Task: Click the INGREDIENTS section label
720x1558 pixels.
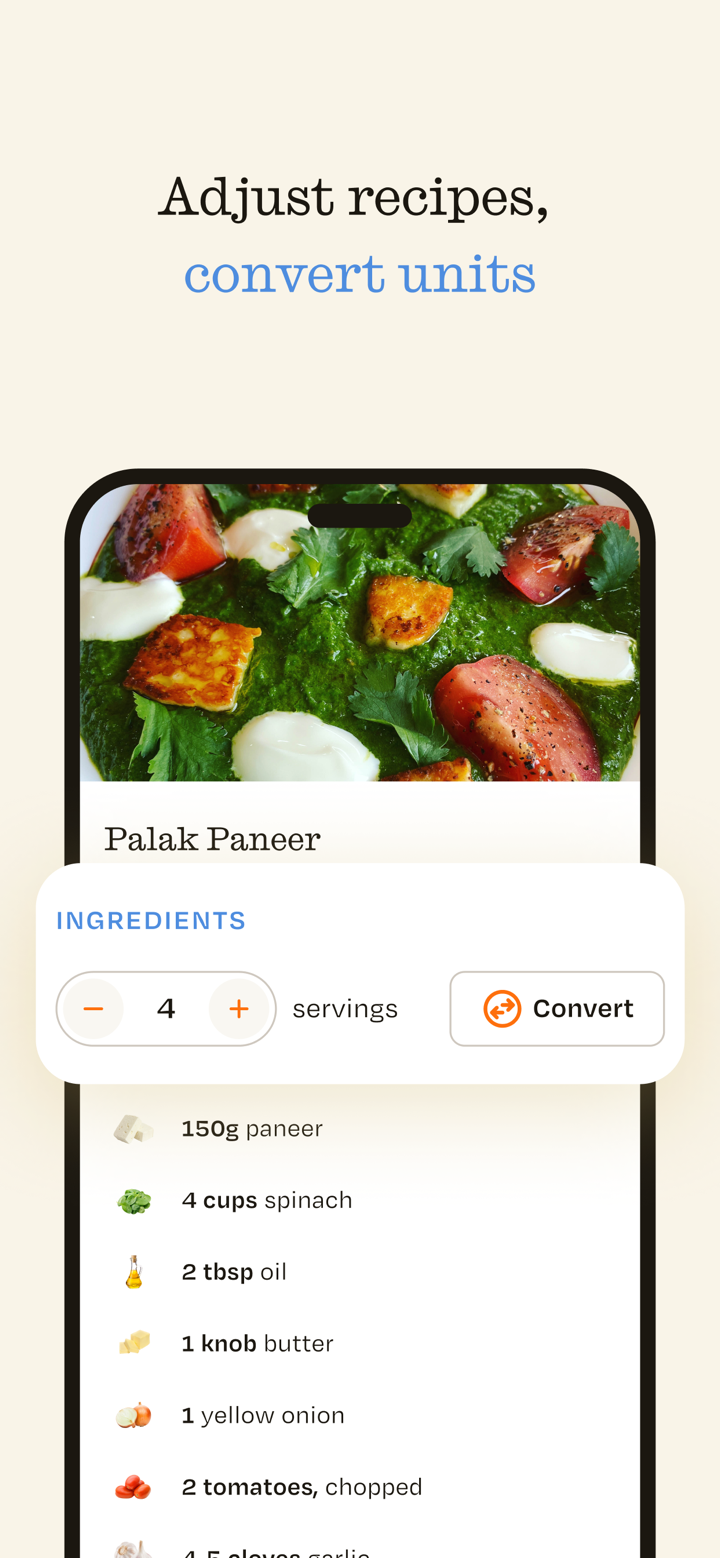Action: [x=151, y=919]
